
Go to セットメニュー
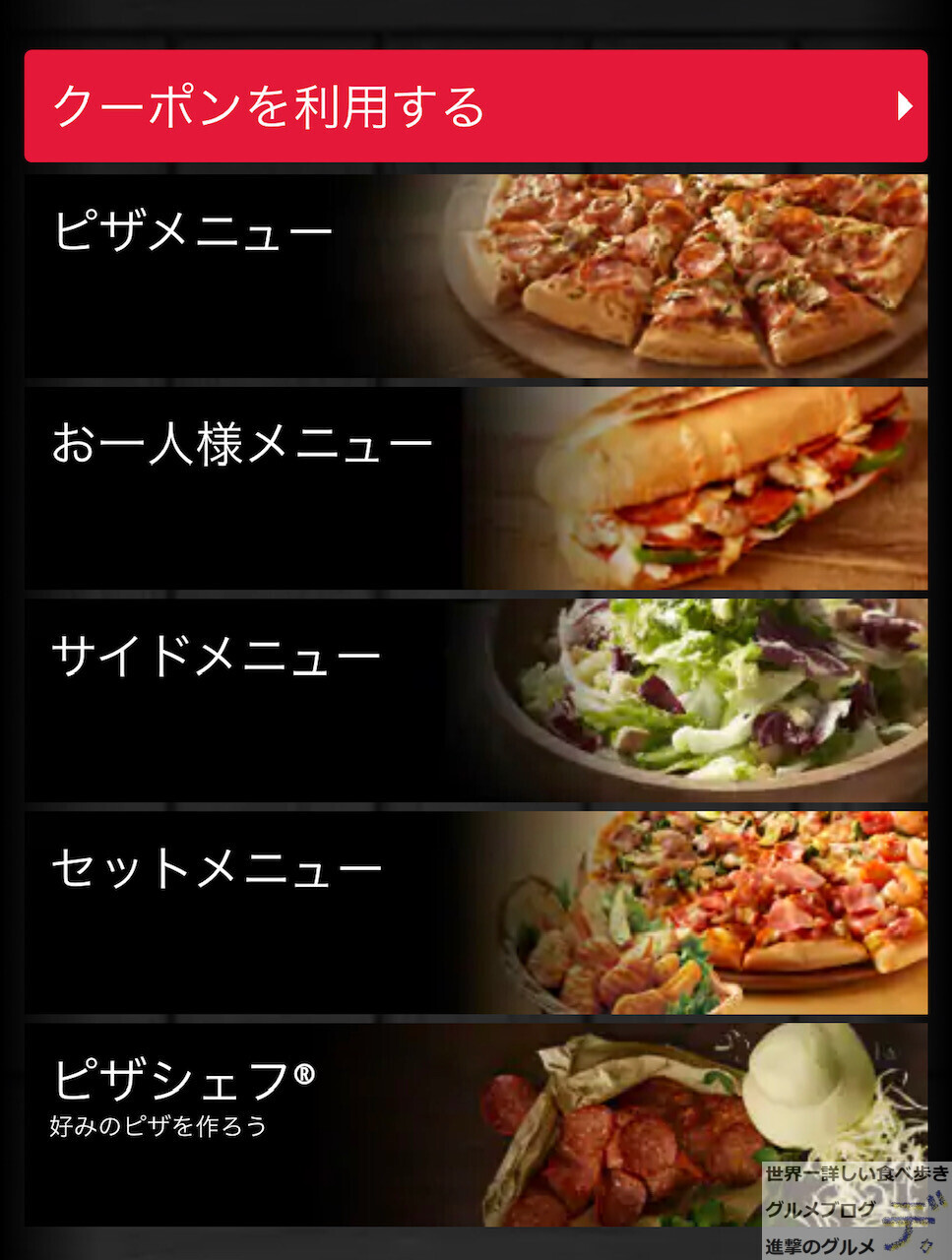(476, 912)
